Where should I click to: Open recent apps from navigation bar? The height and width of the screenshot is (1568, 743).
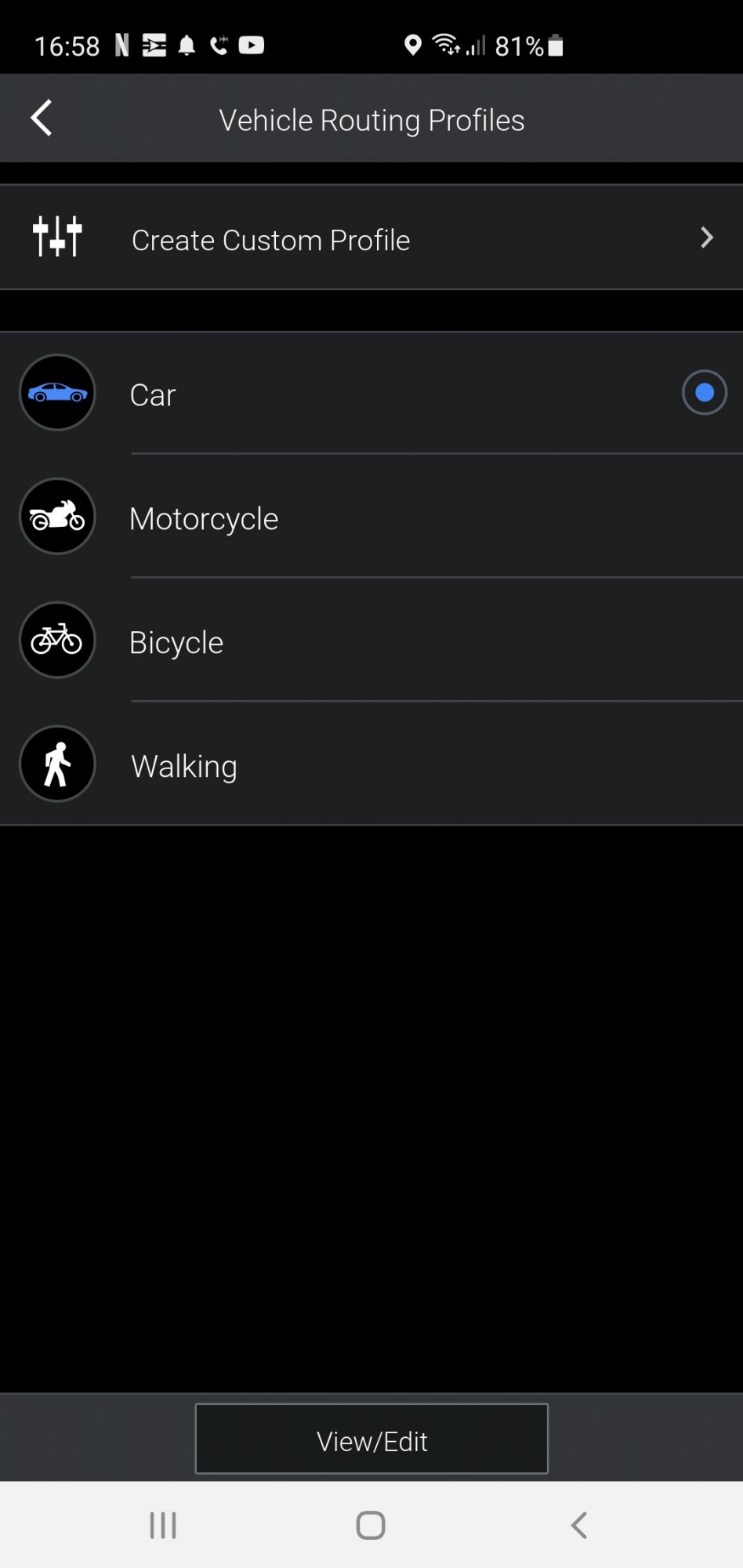coord(163,1526)
